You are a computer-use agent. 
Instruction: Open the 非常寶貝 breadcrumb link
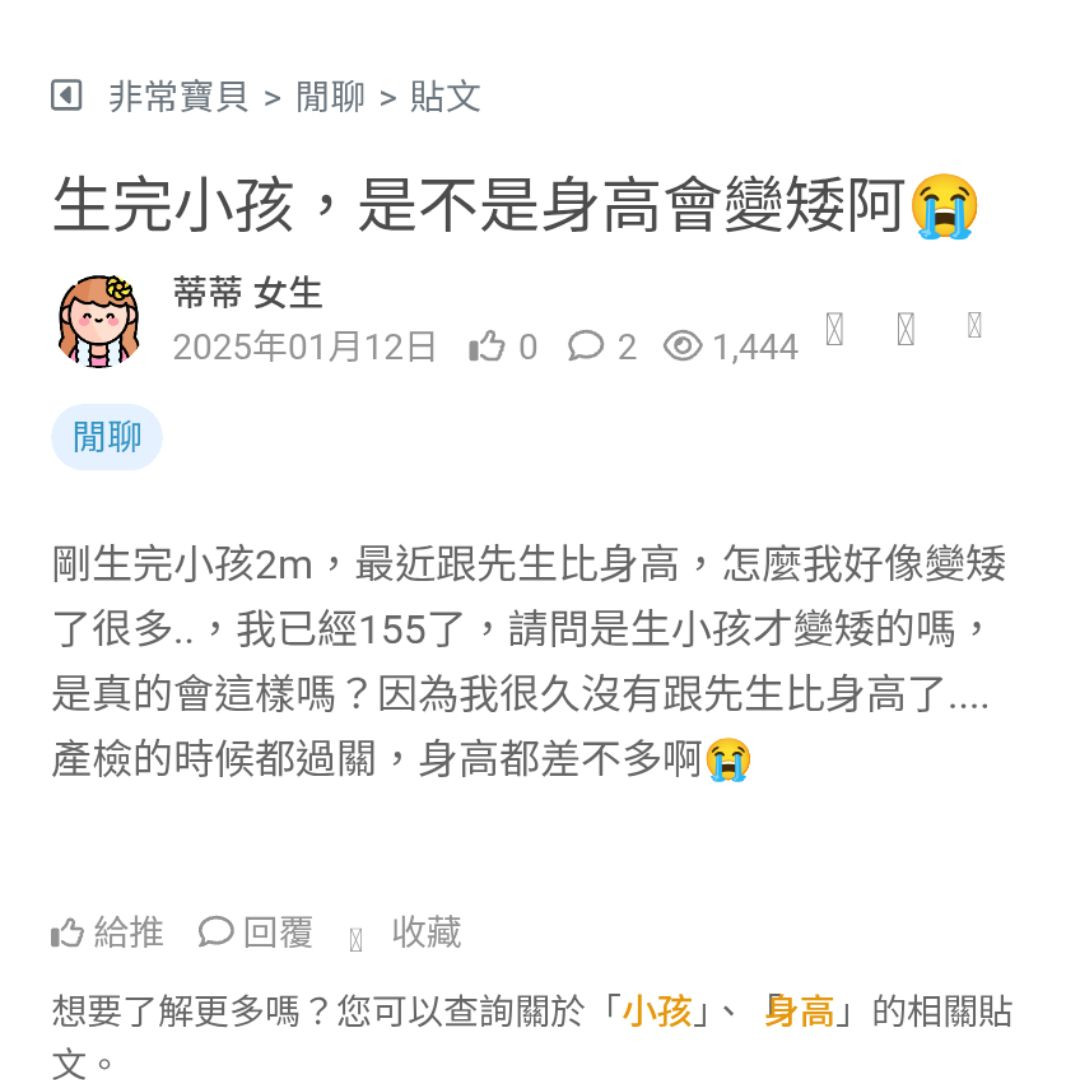(x=178, y=97)
